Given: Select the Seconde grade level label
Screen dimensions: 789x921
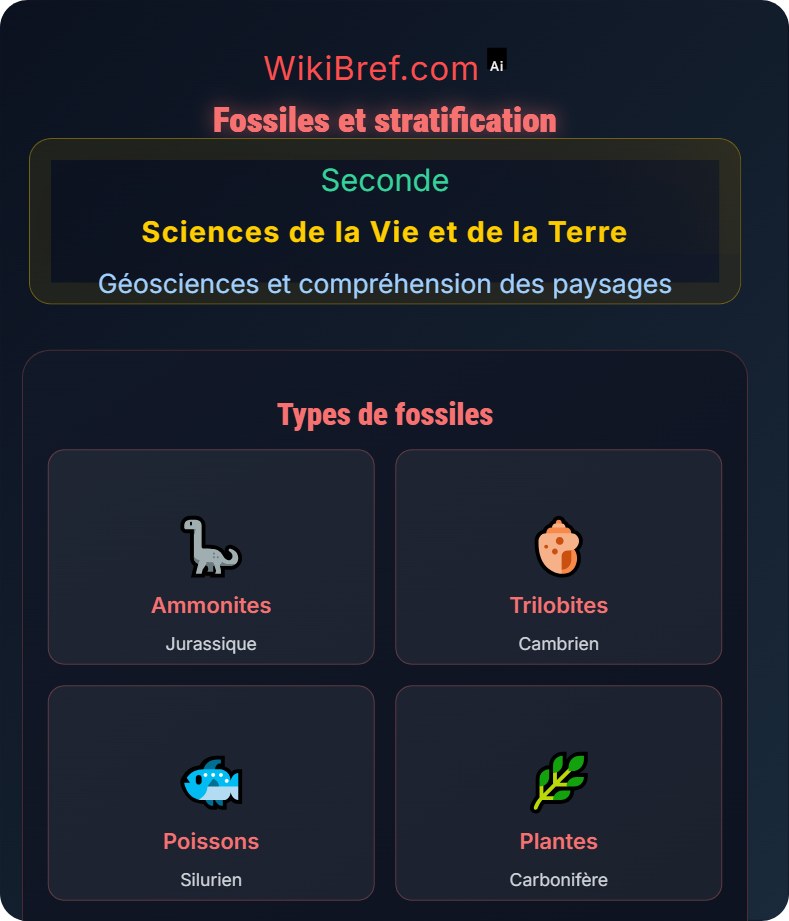Looking at the screenshot, I should pyautogui.click(x=386, y=181).
